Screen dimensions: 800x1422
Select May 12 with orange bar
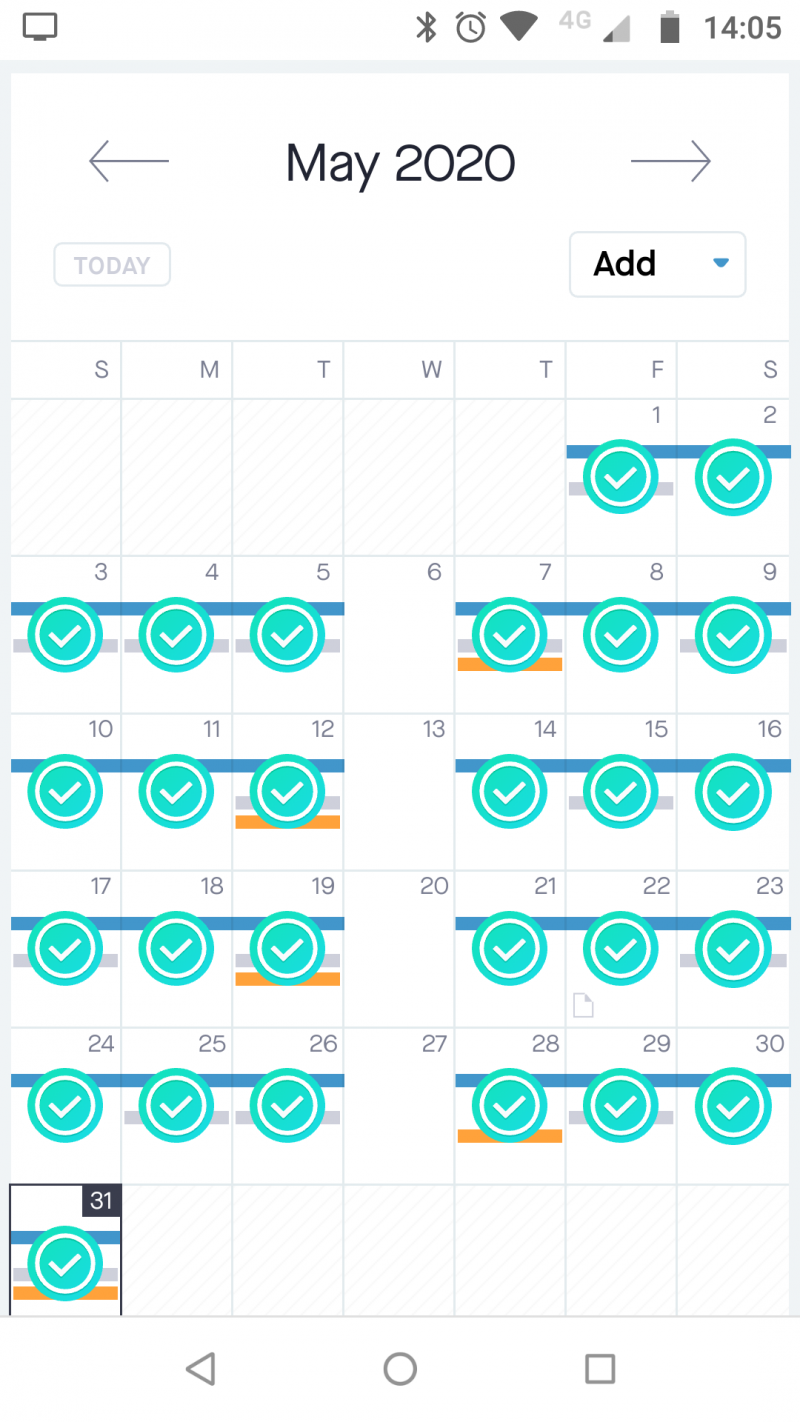click(x=288, y=791)
